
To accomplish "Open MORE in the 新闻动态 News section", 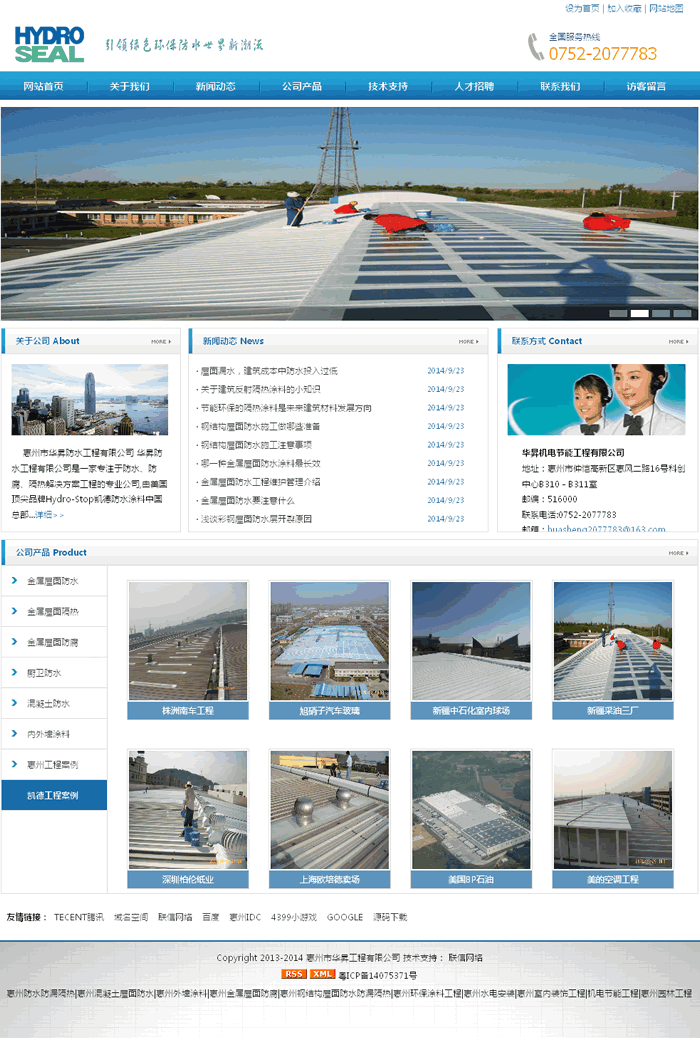I will coord(467,341).
